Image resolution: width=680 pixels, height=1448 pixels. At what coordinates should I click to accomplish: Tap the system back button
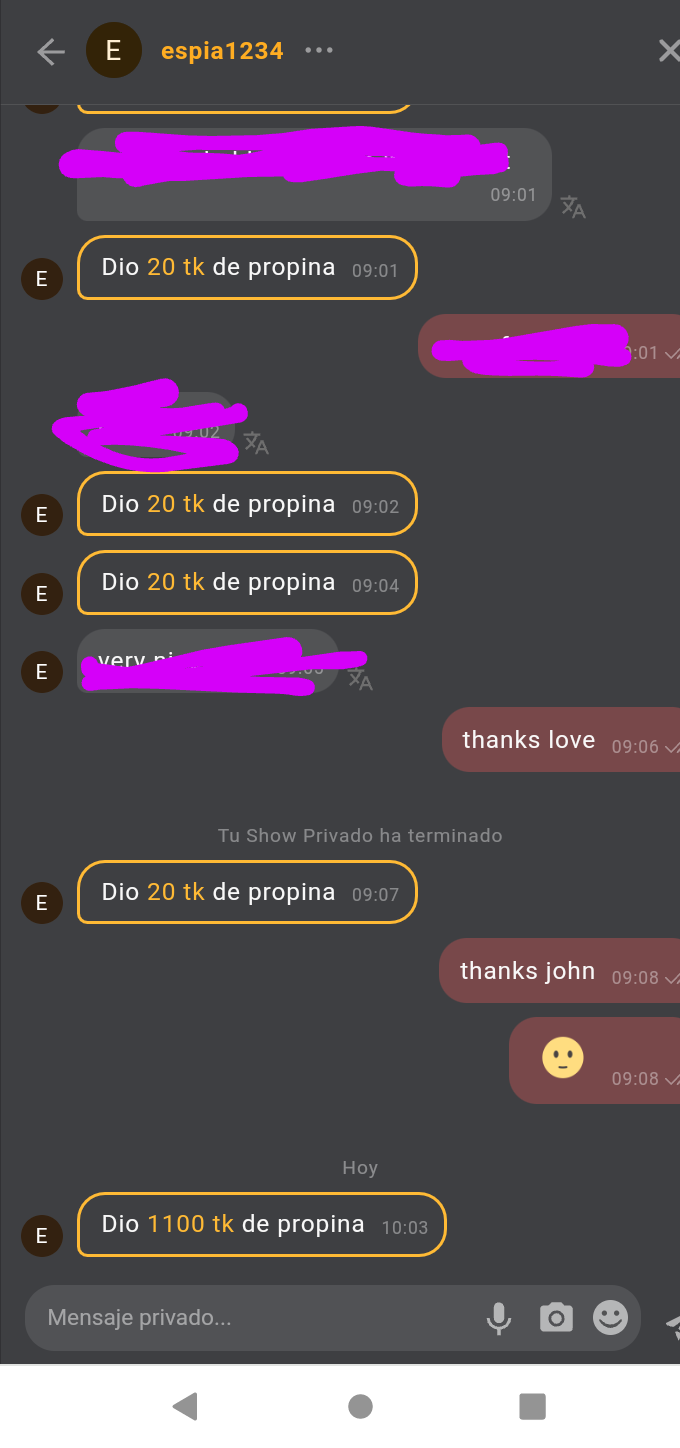click(185, 1406)
